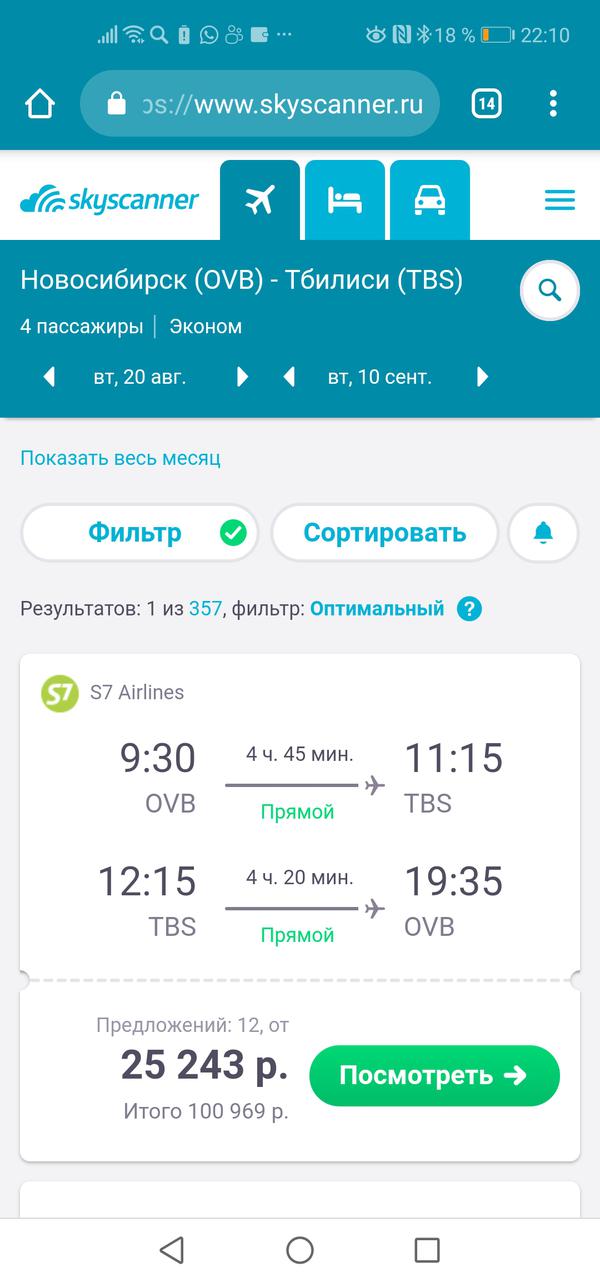Open the browser tab switcher
Screen dimensions: 600x1283
pos(486,104)
